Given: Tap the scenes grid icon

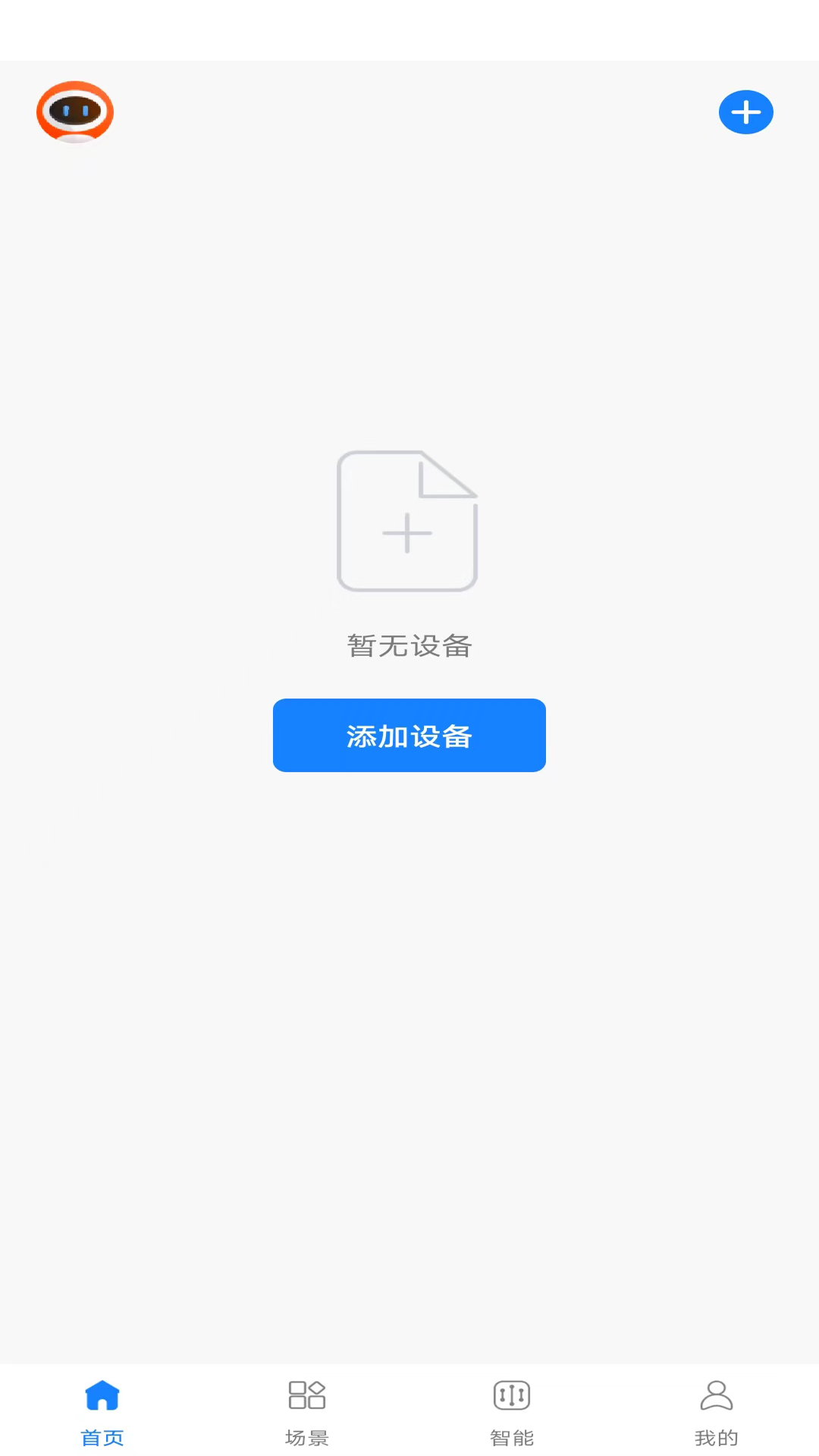Looking at the screenshot, I should pyautogui.click(x=306, y=1395).
